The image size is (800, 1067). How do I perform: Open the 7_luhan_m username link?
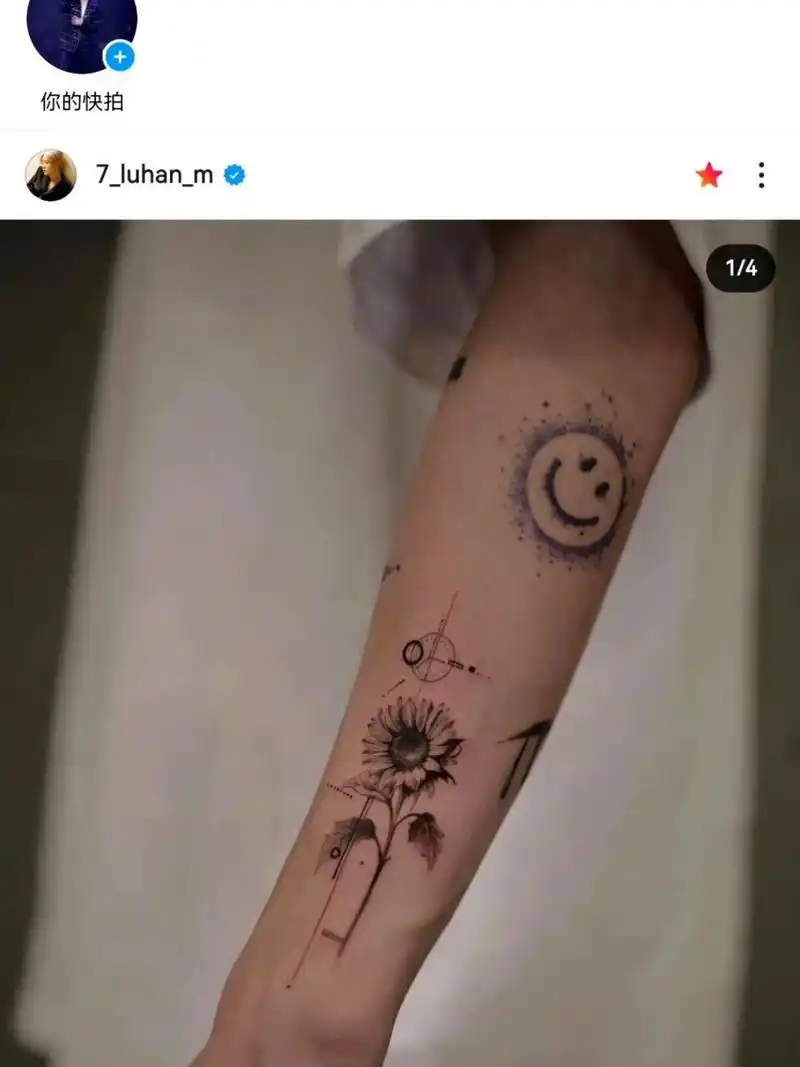point(154,175)
